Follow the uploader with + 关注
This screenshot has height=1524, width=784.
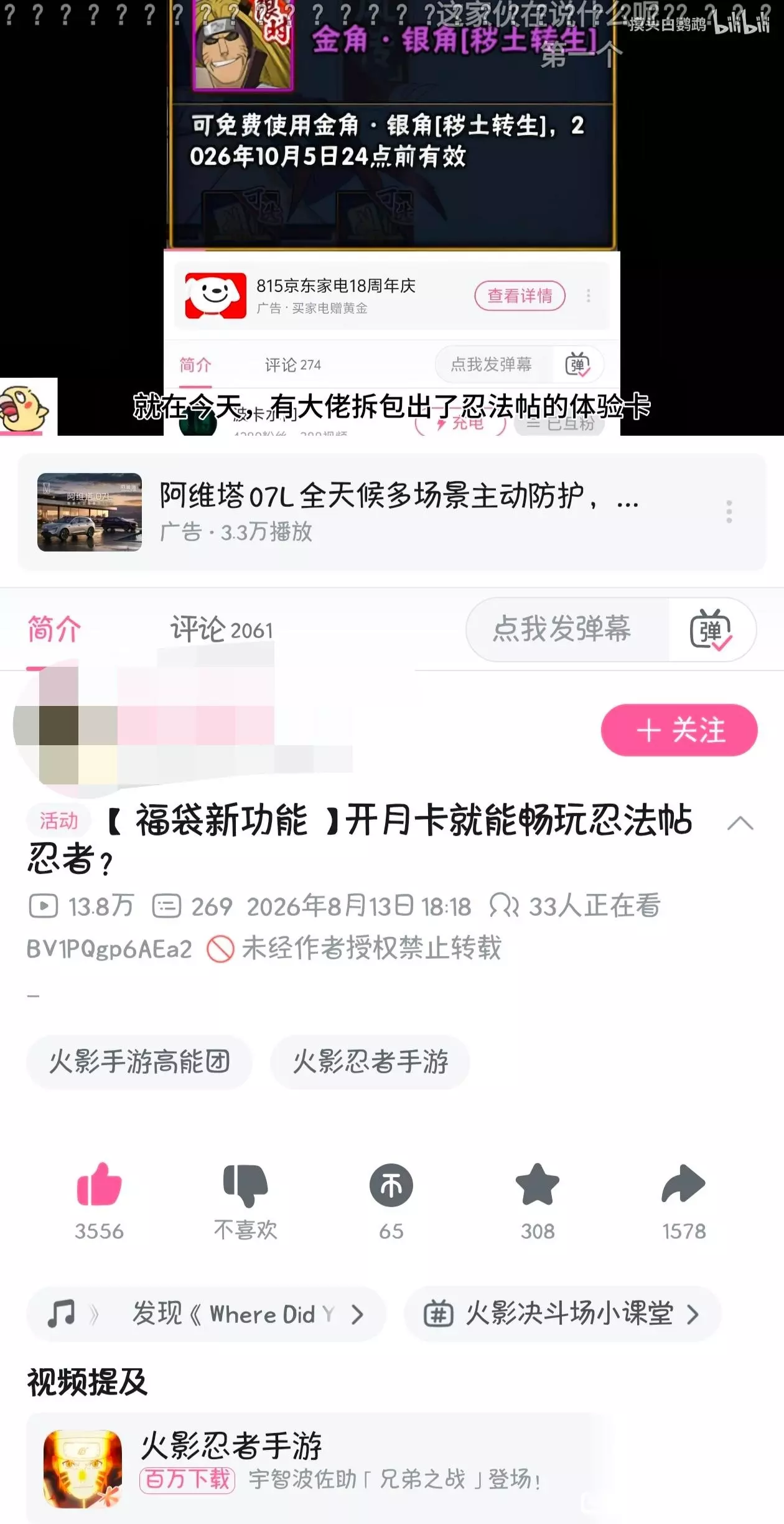click(679, 730)
